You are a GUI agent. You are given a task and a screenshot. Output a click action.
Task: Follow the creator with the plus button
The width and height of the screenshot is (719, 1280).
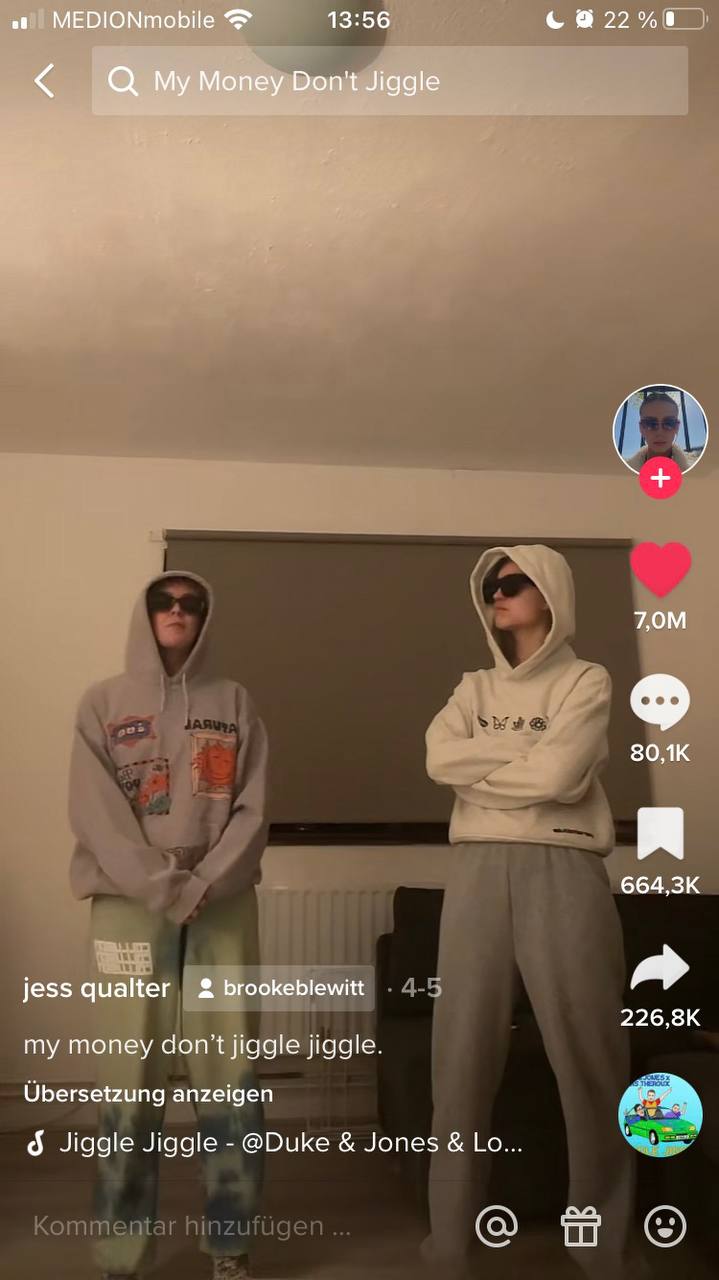tap(660, 479)
